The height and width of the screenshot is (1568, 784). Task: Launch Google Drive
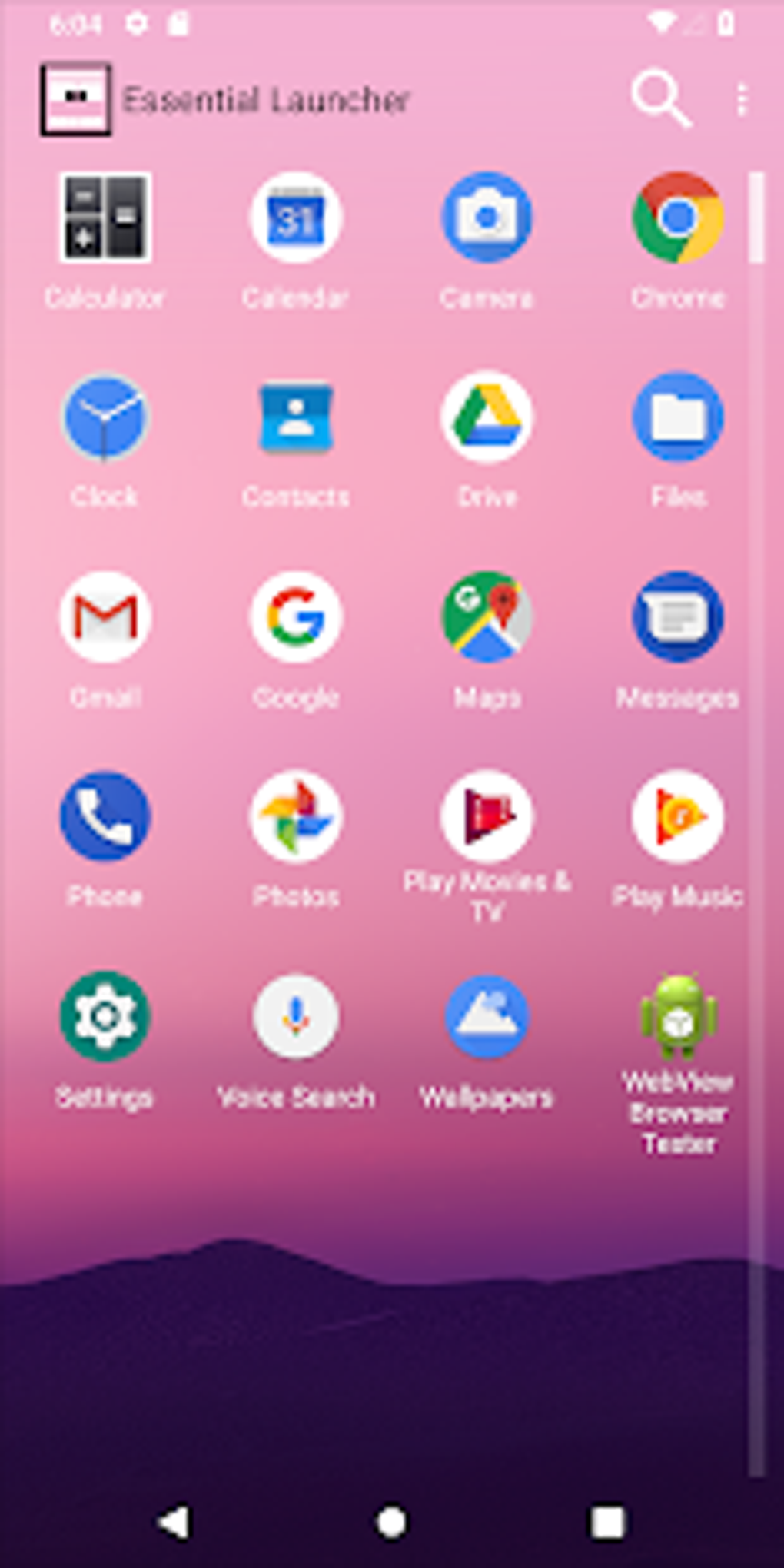(487, 417)
